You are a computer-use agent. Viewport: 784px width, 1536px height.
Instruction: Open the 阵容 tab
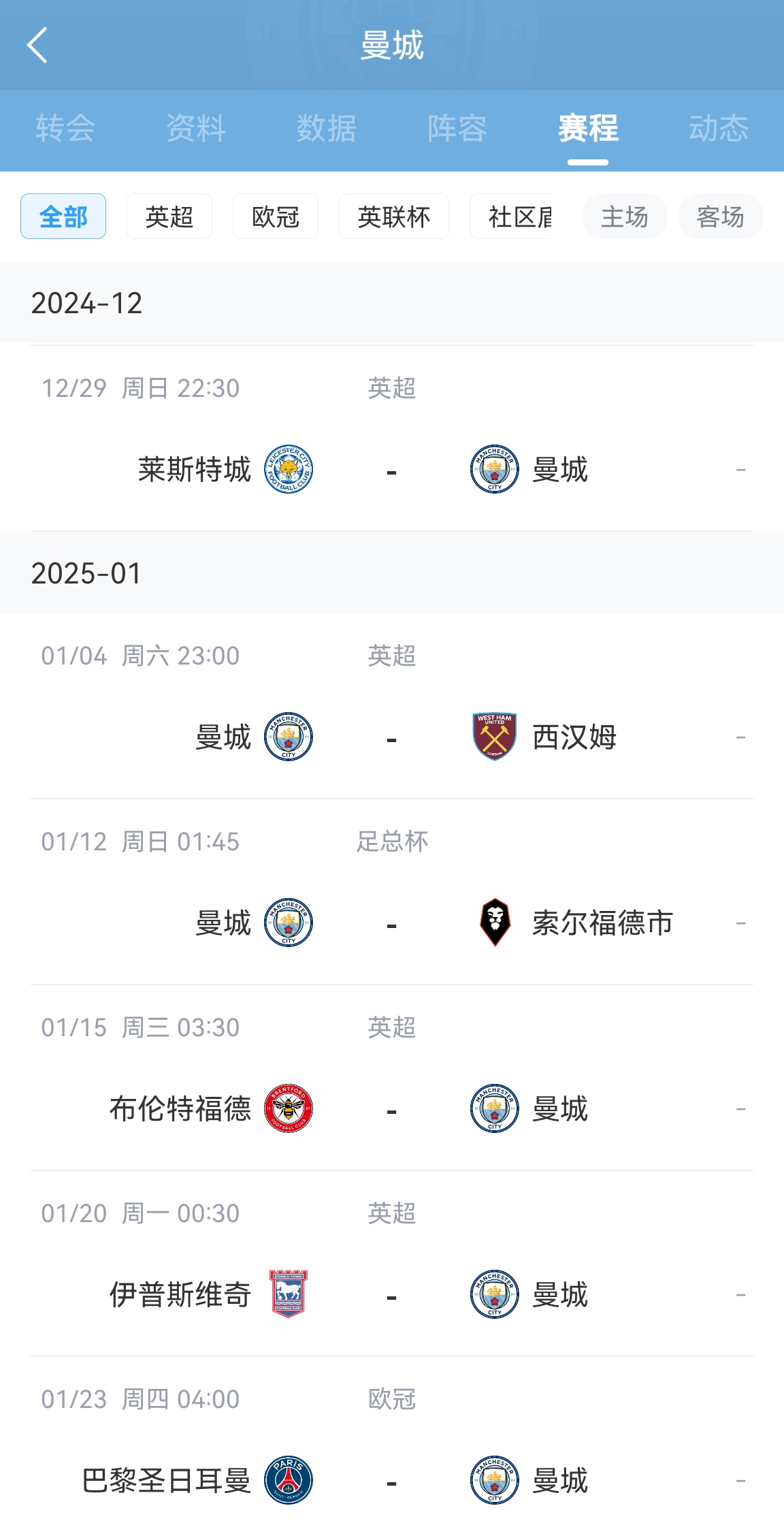tap(457, 128)
